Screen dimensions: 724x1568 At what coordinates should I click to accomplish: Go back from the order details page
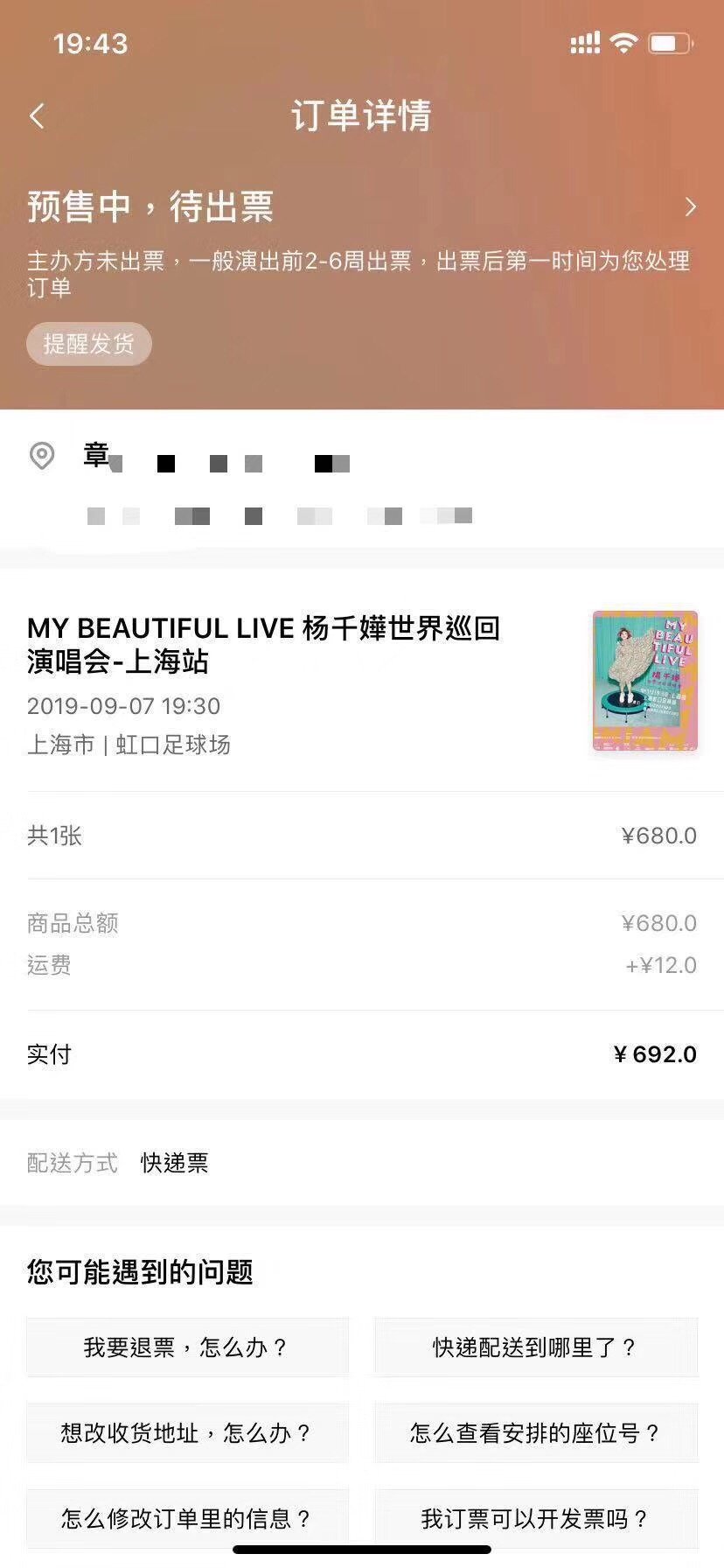[37, 116]
